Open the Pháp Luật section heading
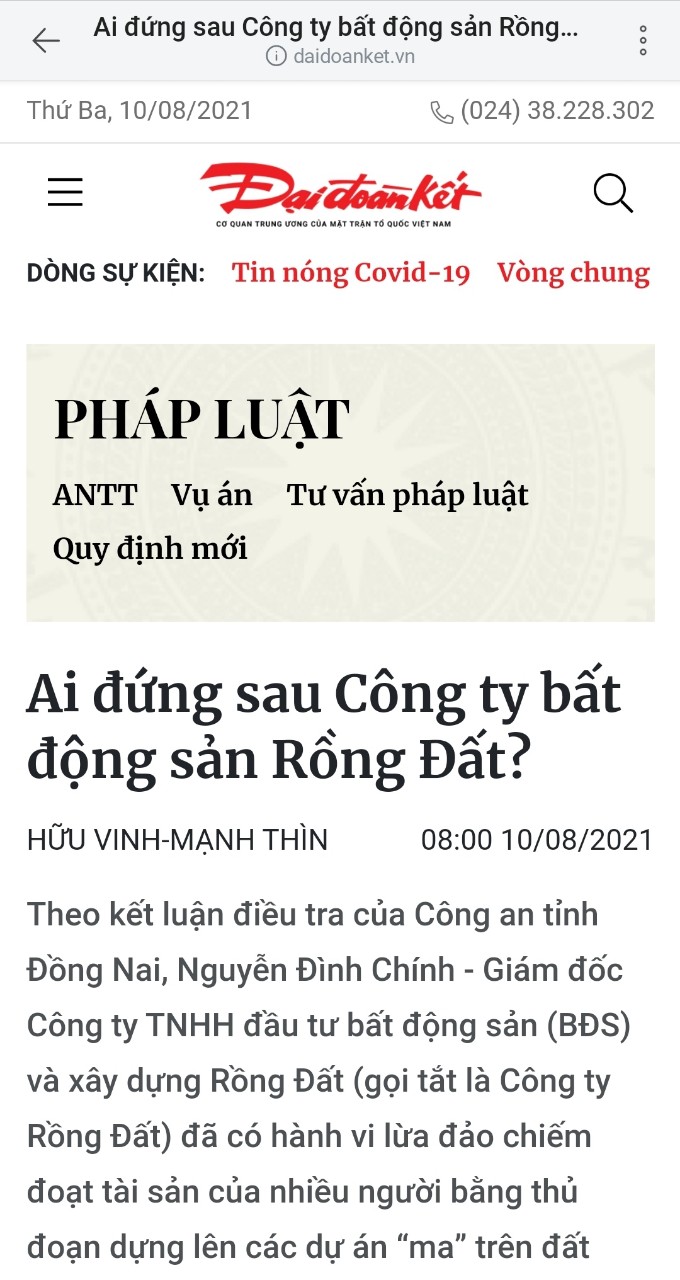 (x=202, y=420)
